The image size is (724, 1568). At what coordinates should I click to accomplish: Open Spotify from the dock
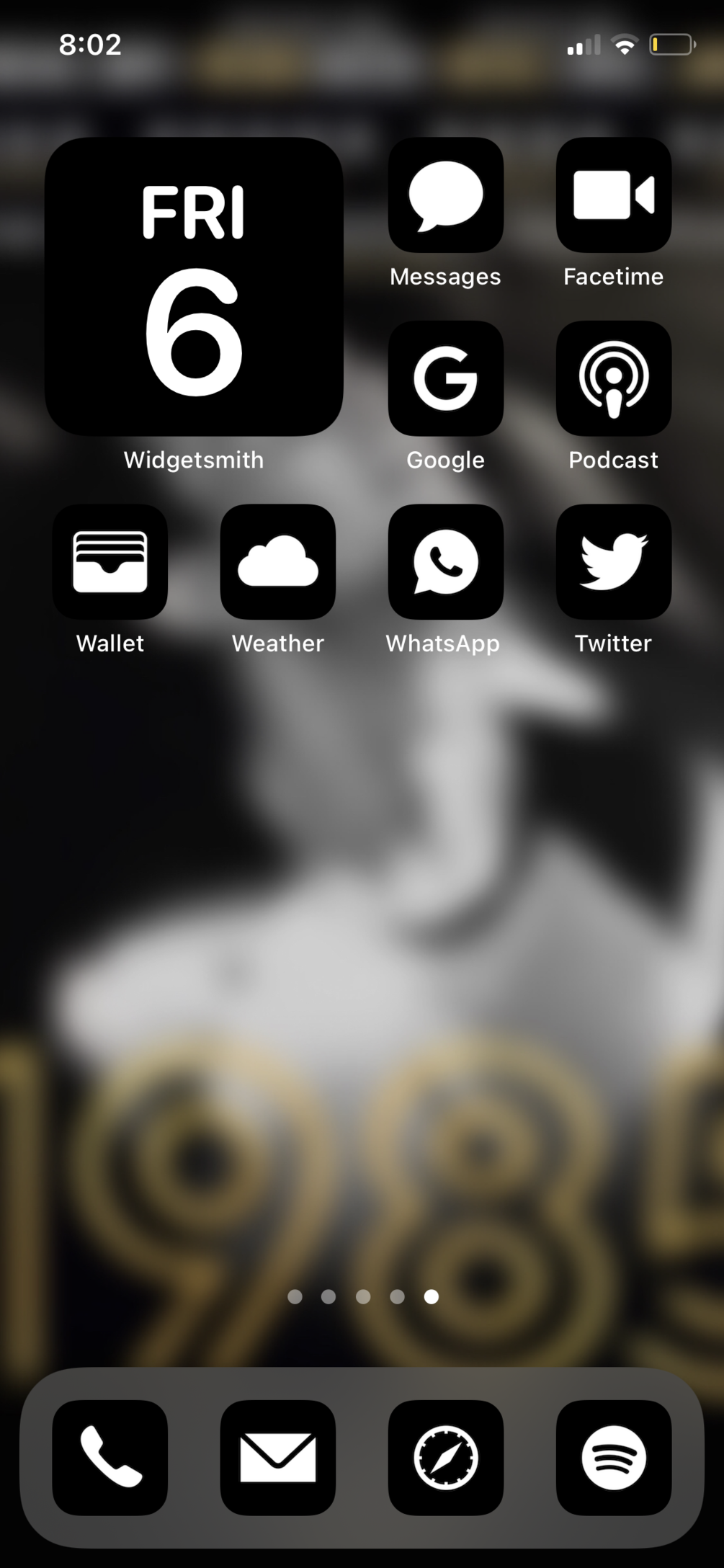coord(613,1457)
